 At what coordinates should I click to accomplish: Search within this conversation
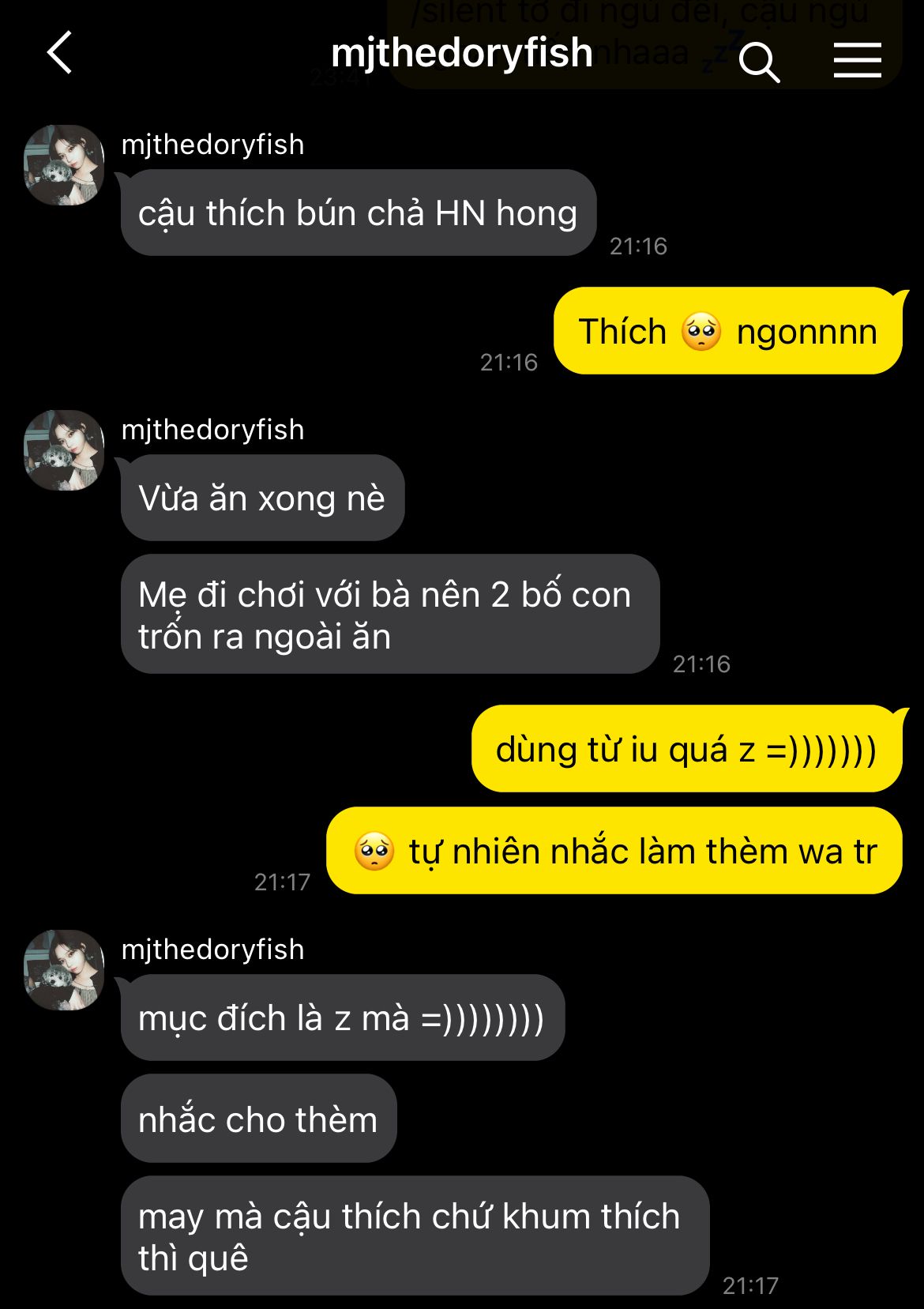[x=759, y=61]
